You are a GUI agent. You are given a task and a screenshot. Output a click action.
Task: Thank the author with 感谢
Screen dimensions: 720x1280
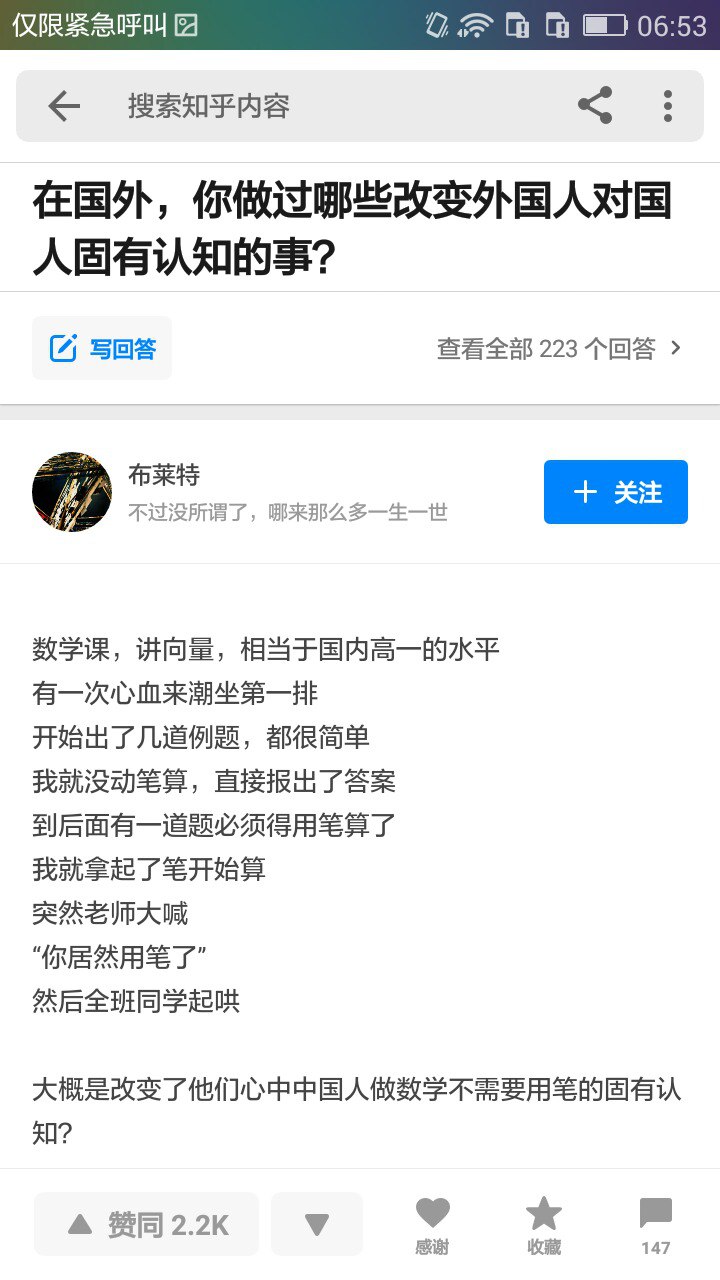432,1224
